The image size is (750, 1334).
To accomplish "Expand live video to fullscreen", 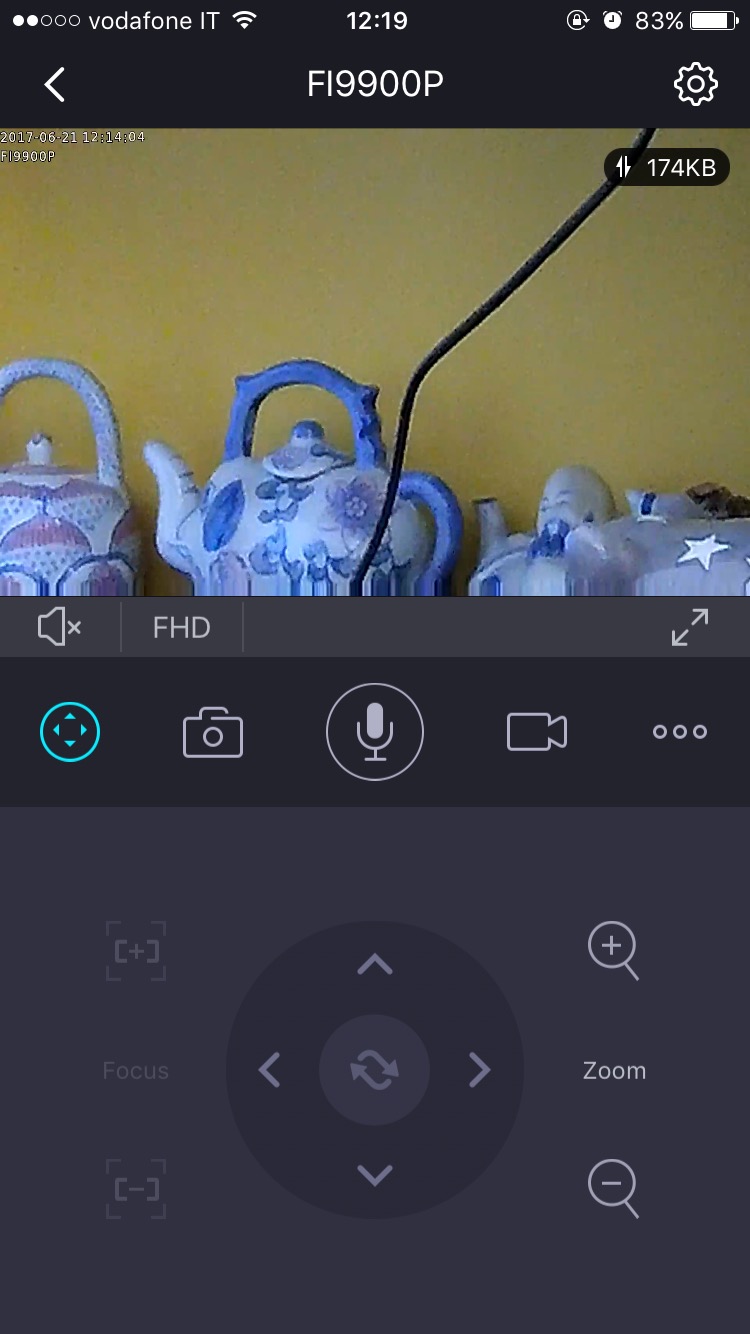I will pos(690,628).
